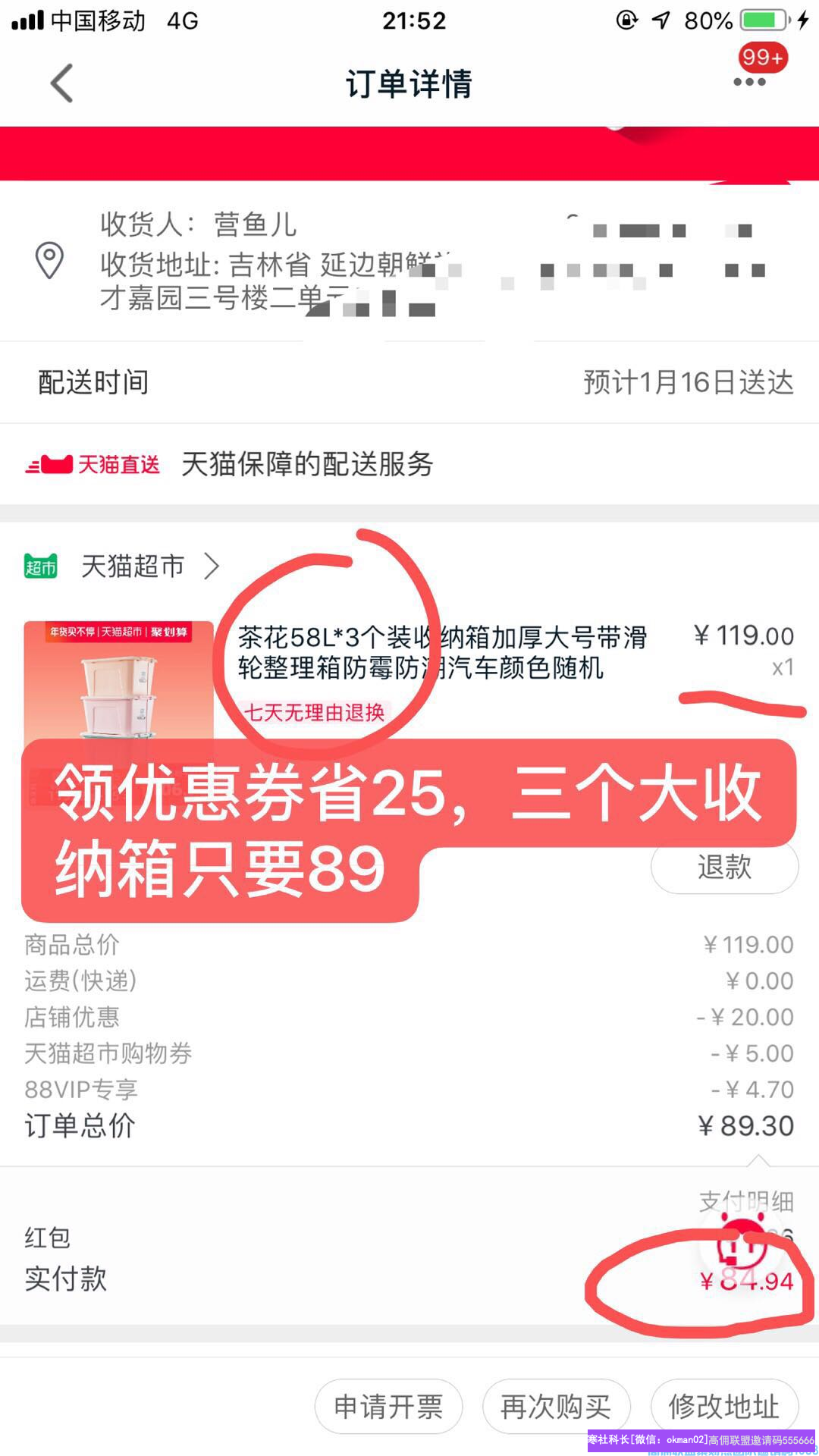Tap the 退款 refund button

(x=724, y=867)
